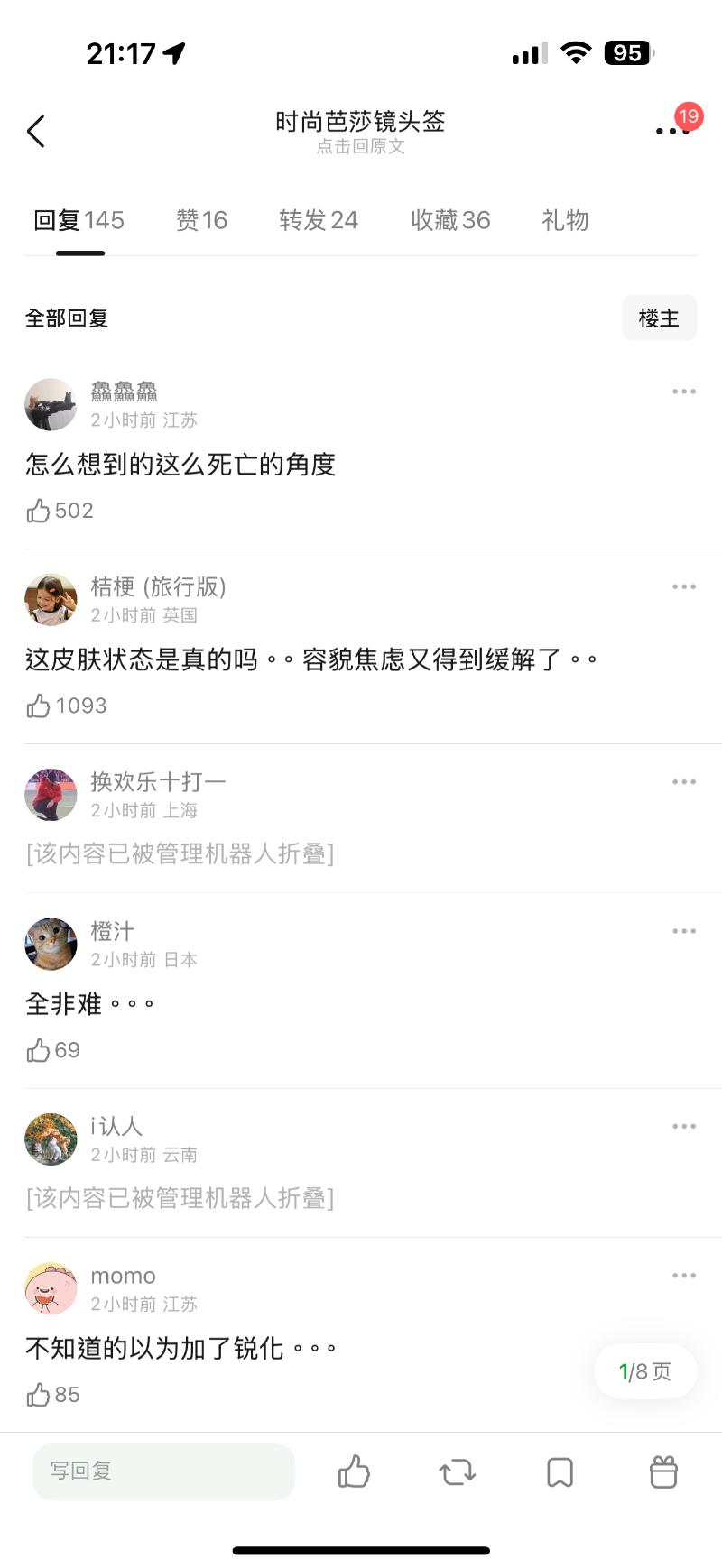Repost using the bottom bar icon
The width and height of the screenshot is (722, 1568).
click(458, 1472)
